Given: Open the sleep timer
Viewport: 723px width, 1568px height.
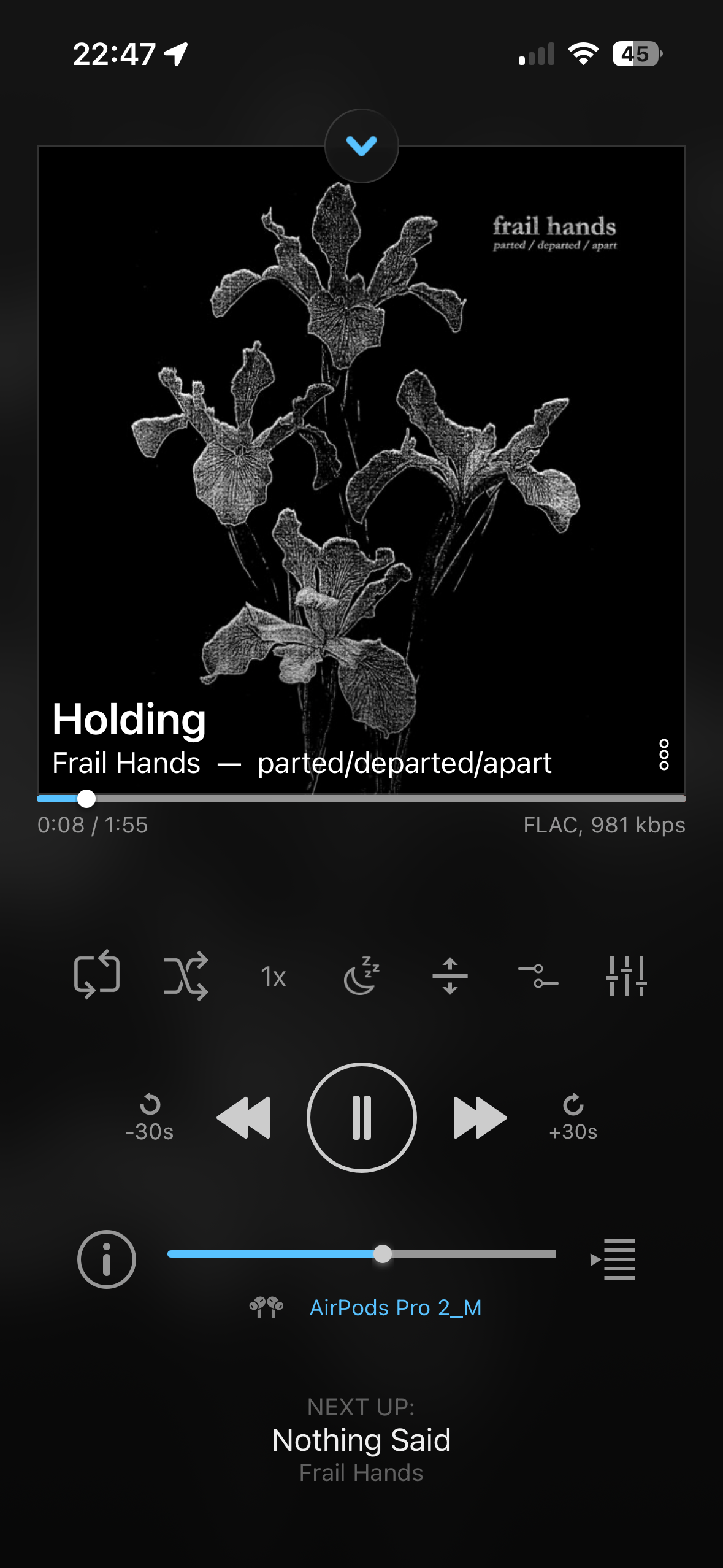Looking at the screenshot, I should tap(361, 975).
